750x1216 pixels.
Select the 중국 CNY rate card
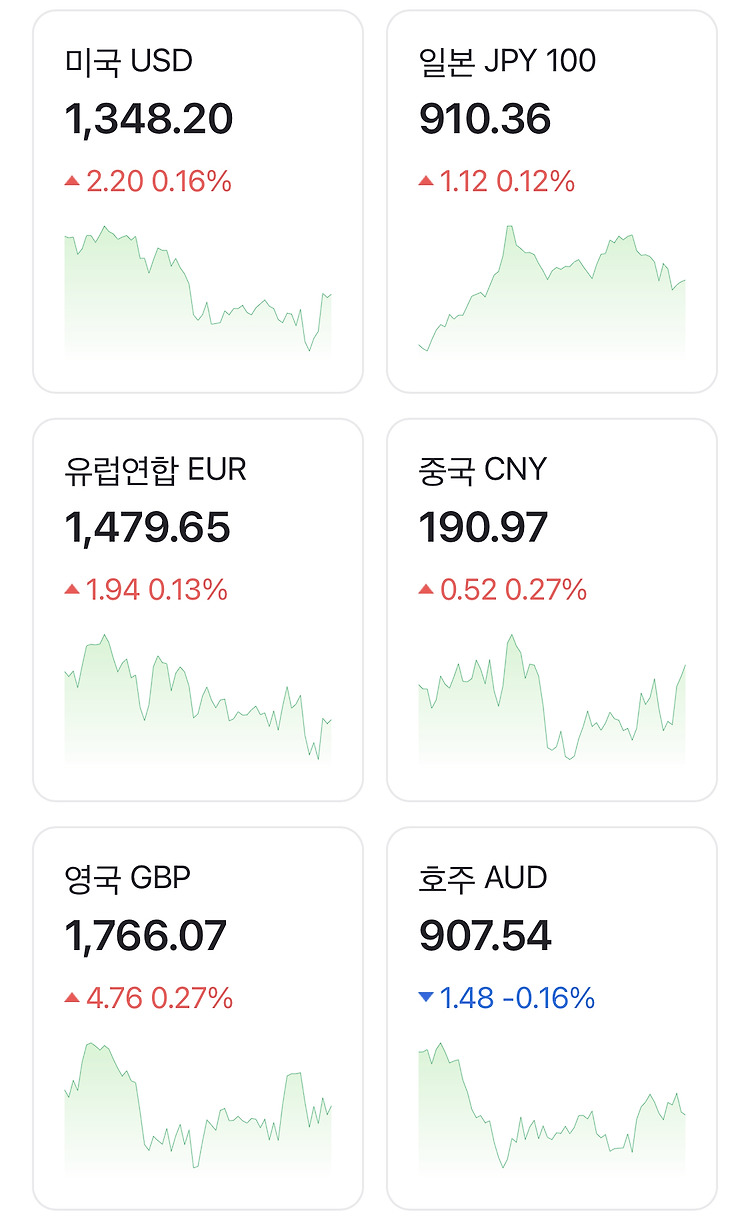552,610
